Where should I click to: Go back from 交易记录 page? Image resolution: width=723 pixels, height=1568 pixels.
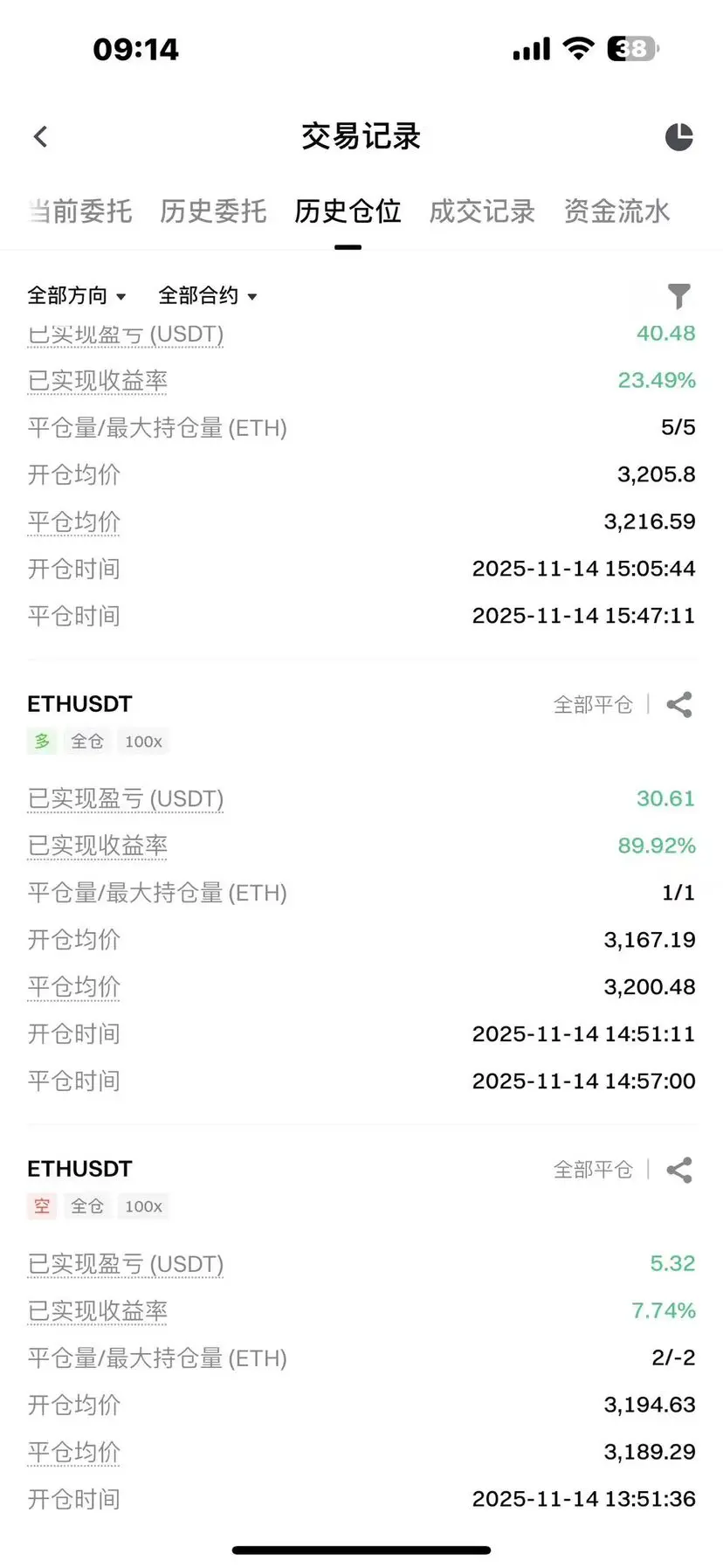tap(40, 137)
